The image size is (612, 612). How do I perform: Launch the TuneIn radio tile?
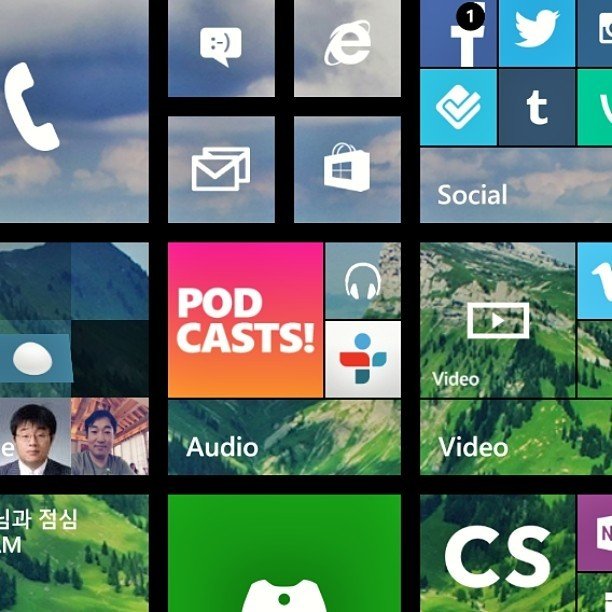(362, 358)
